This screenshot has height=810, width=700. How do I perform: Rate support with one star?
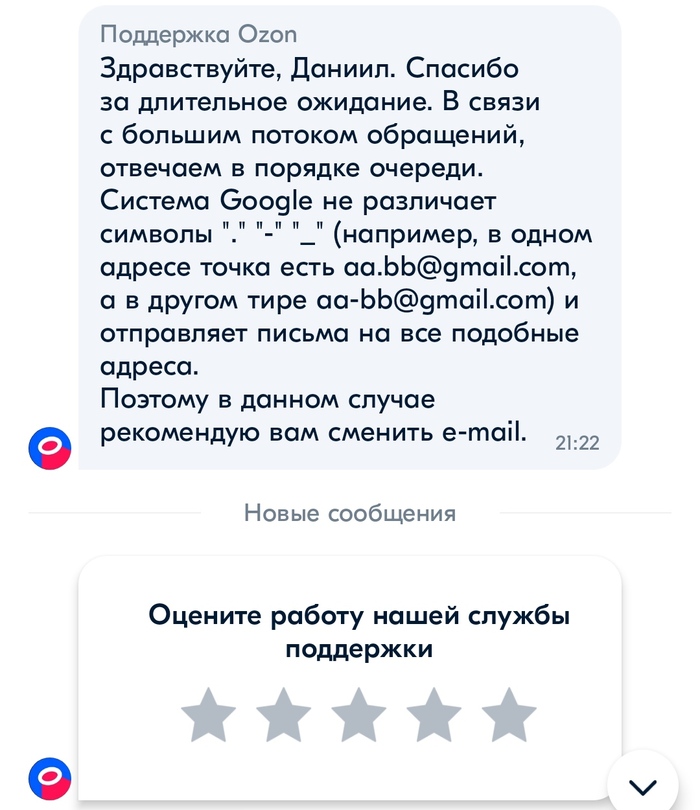[209, 715]
